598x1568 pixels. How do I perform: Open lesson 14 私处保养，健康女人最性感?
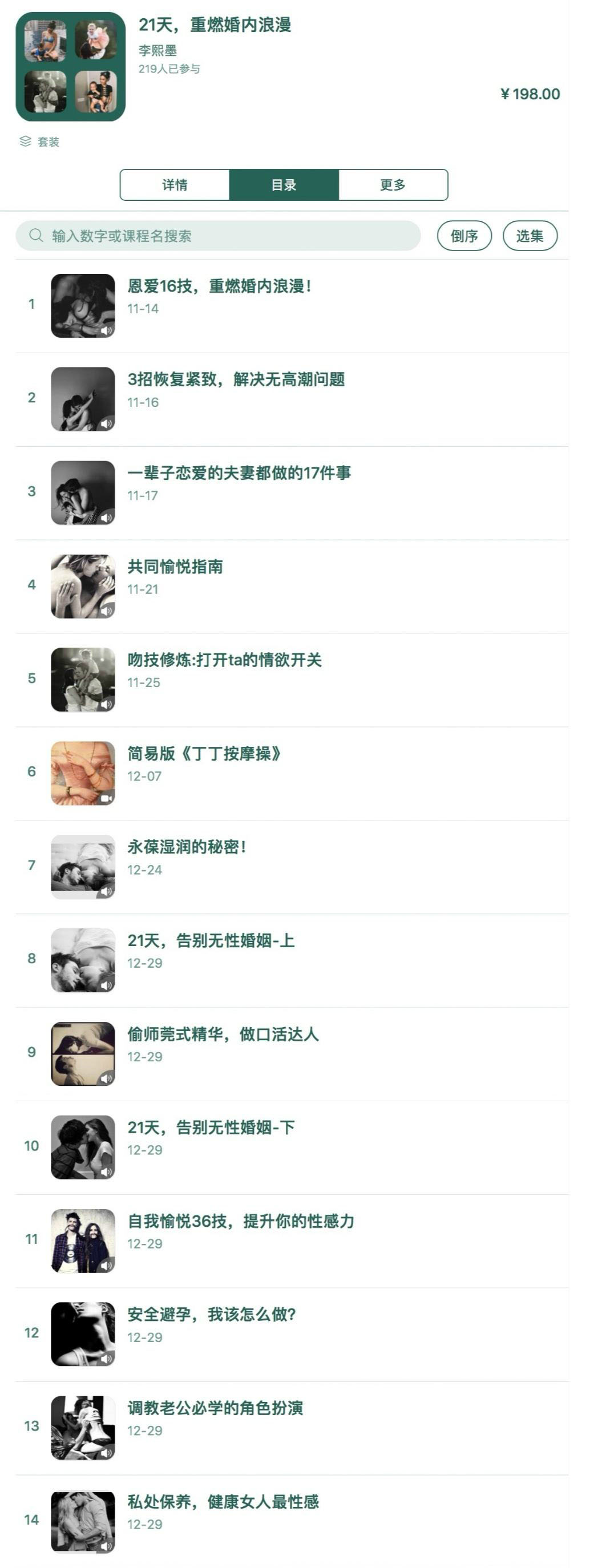(223, 1502)
